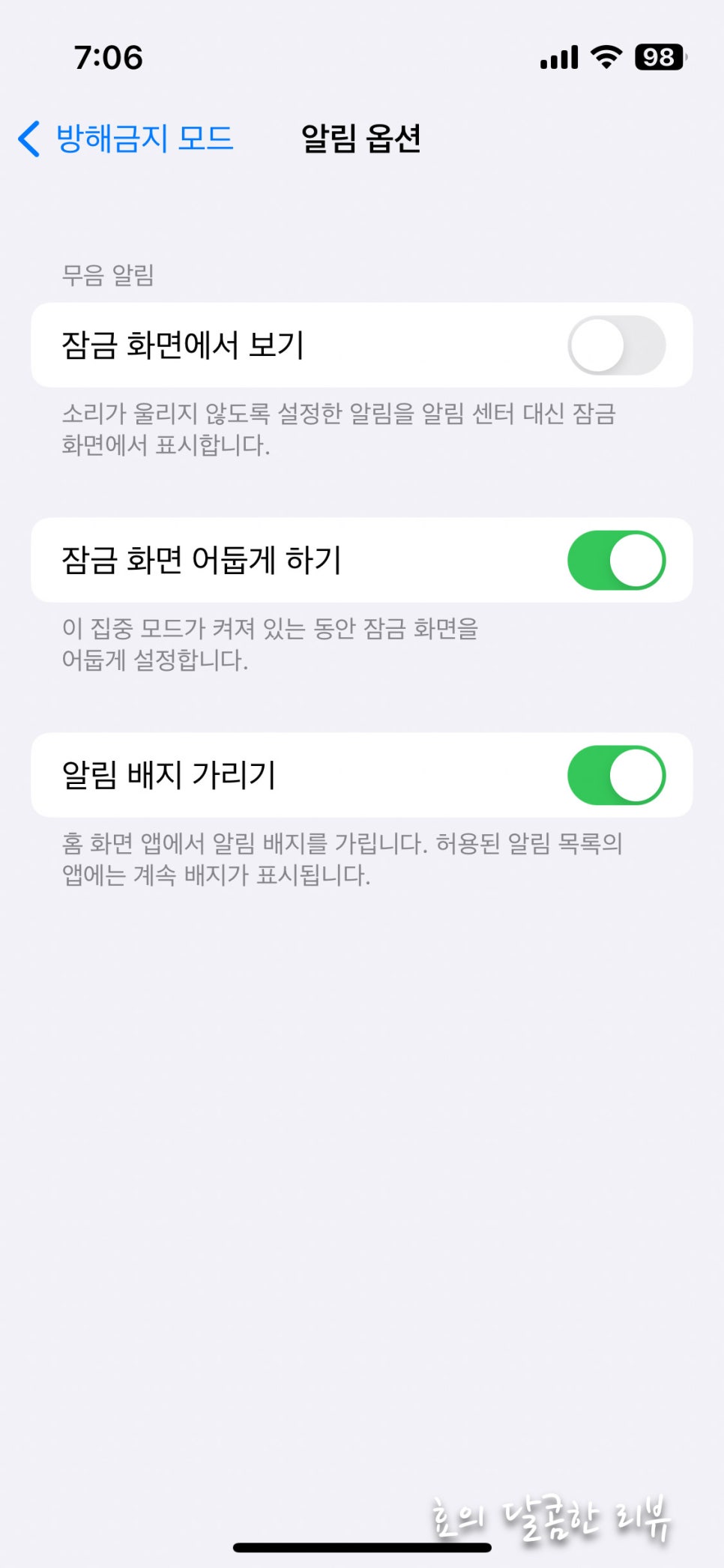Go back to 방해금지 모드
Viewport: 724px width, 1568px height.
tap(126, 139)
